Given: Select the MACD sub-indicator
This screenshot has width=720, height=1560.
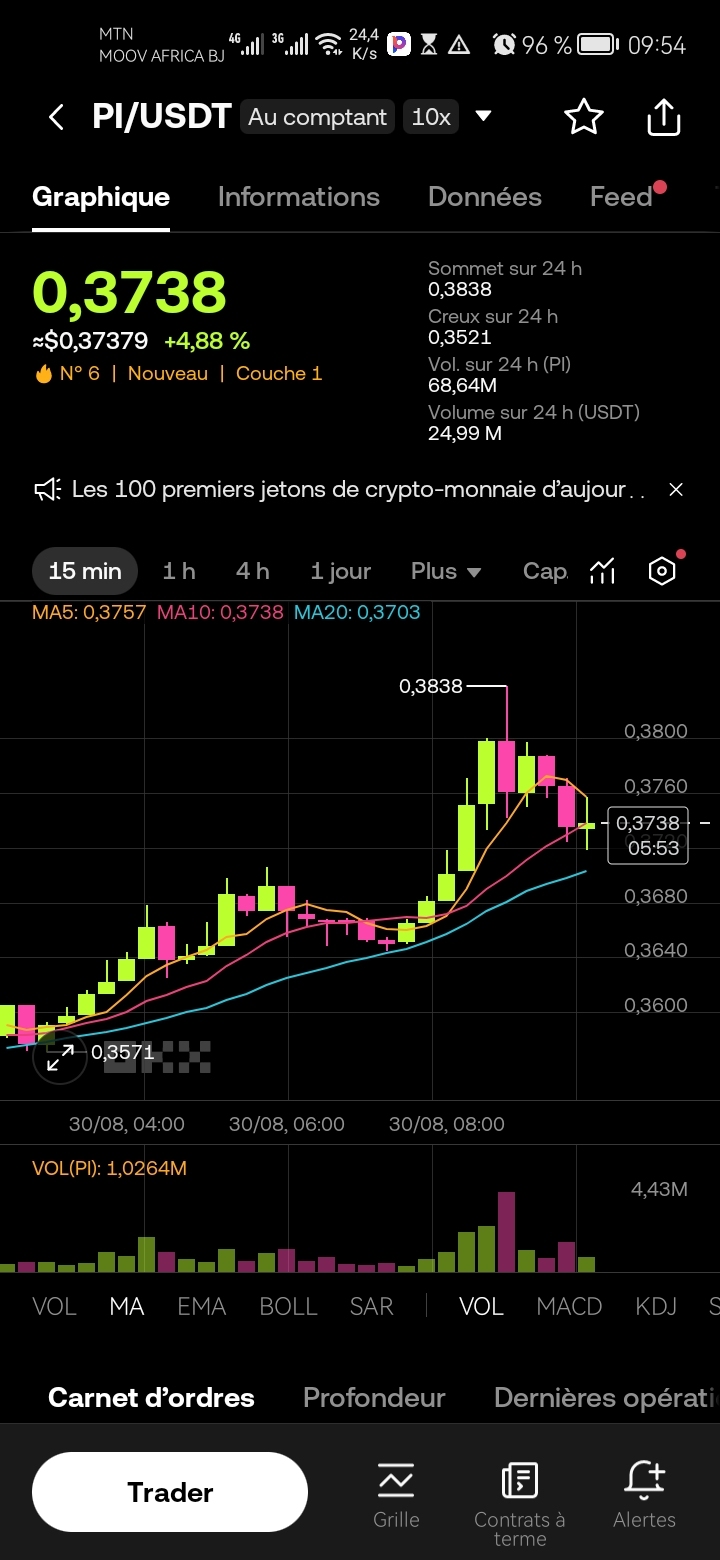Looking at the screenshot, I should tap(569, 1306).
